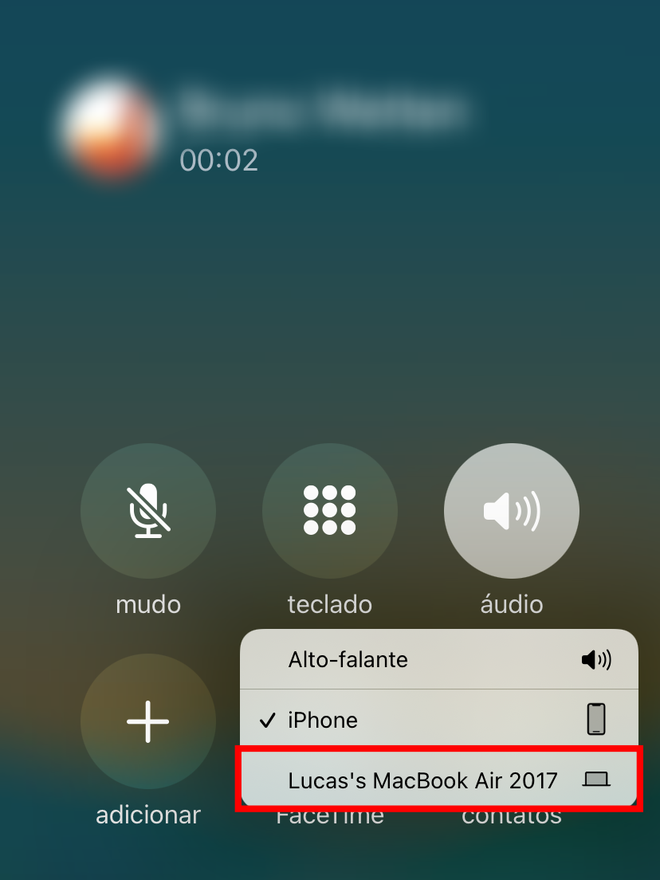Choose iPhone as audio output

pyautogui.click(x=438, y=719)
